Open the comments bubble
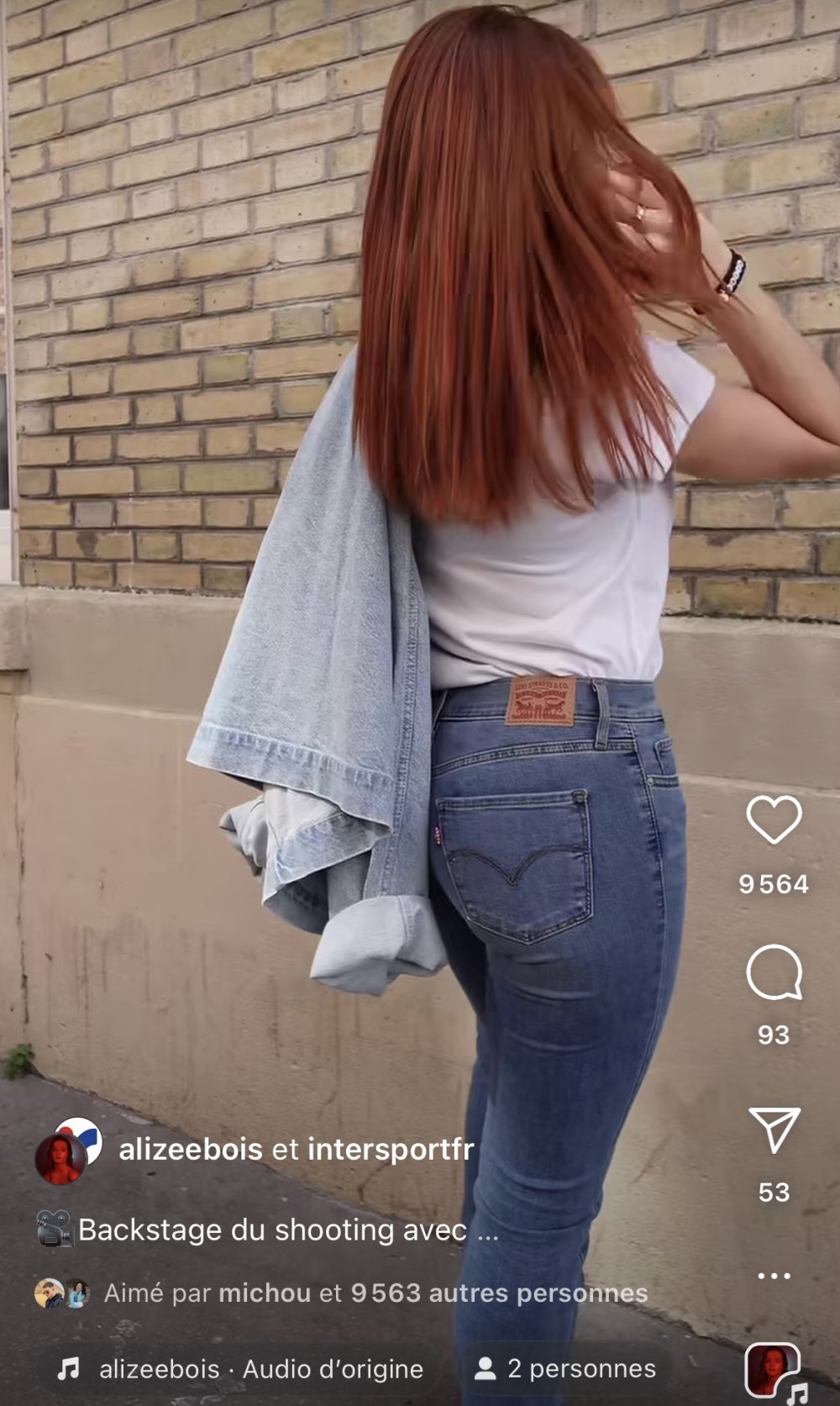Viewport: 840px width, 1406px height. click(x=774, y=973)
